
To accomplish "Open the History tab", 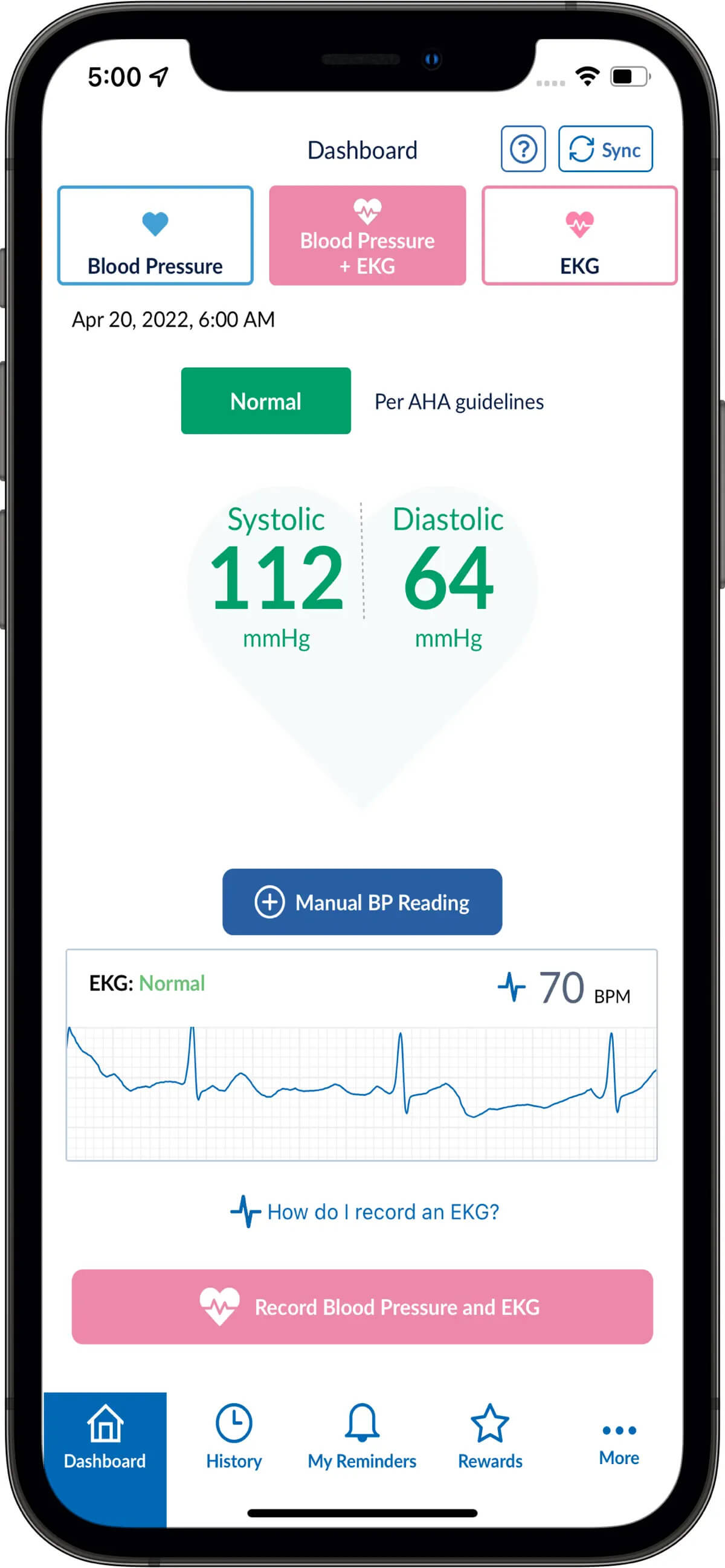I will (234, 1436).
